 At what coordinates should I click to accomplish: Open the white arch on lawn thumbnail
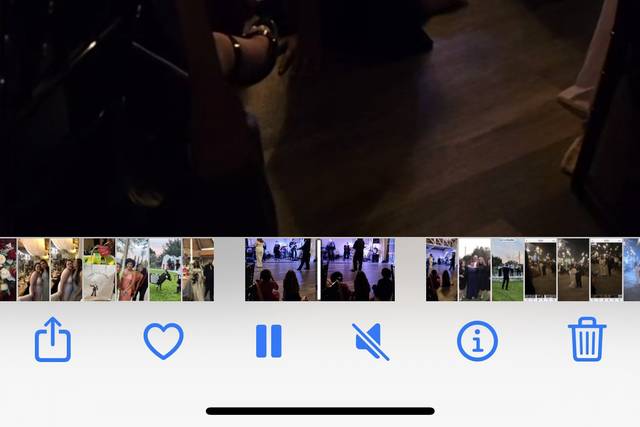tap(165, 269)
